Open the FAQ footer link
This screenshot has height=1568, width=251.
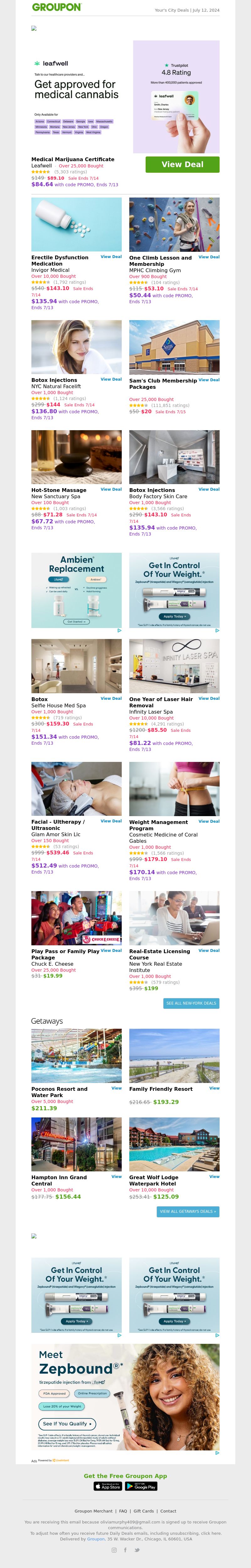coord(123,1511)
